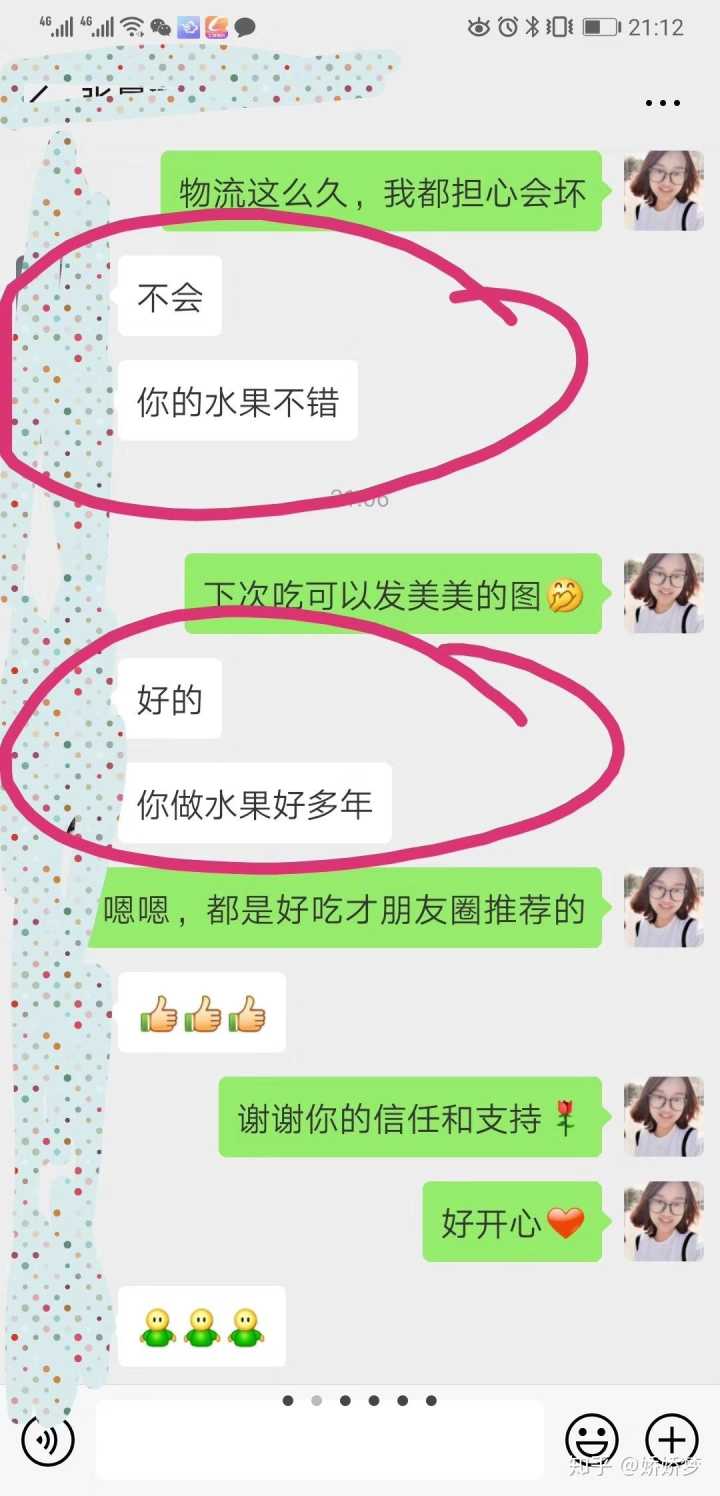Switch to voice message input
The width and height of the screenshot is (720, 1496).
coord(48,1441)
